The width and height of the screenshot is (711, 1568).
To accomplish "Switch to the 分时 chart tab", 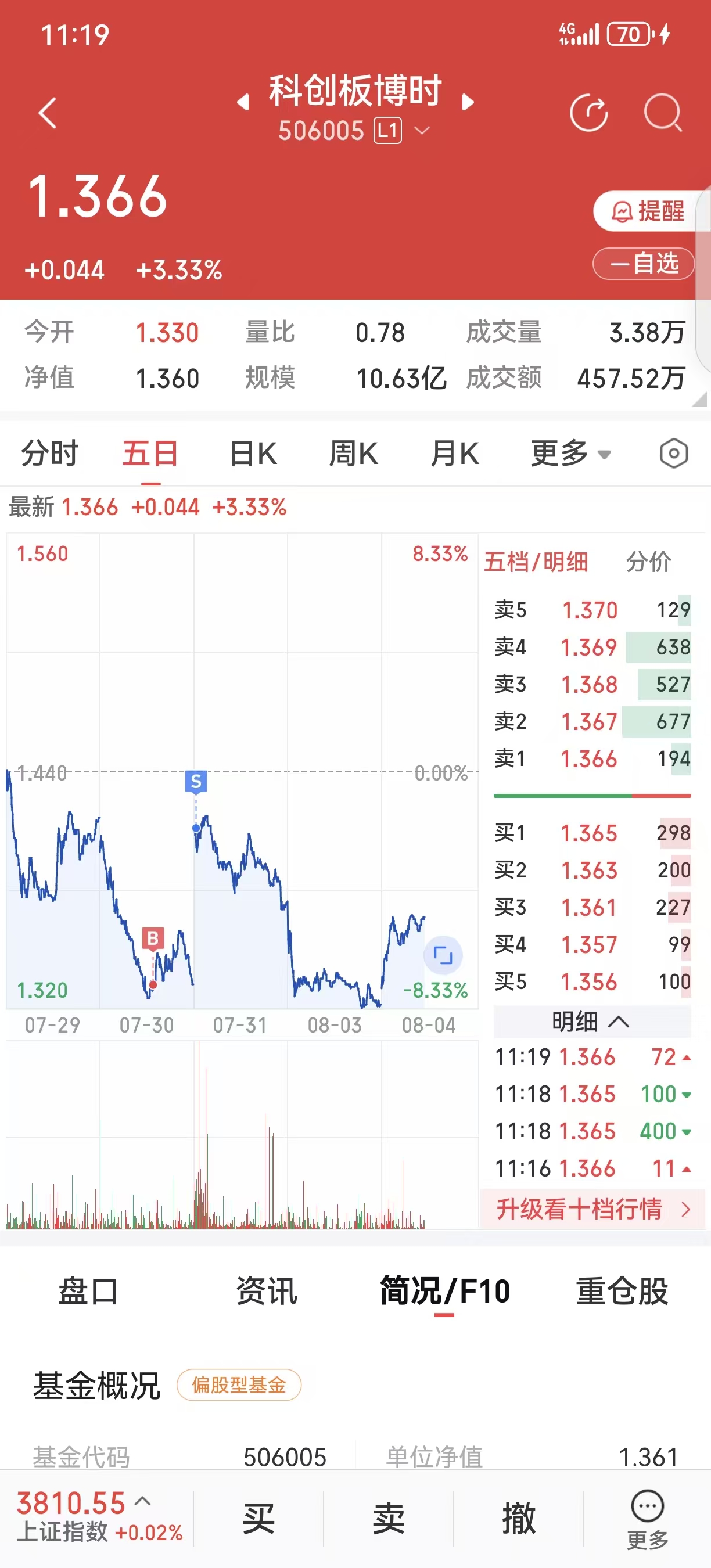I will (x=50, y=454).
